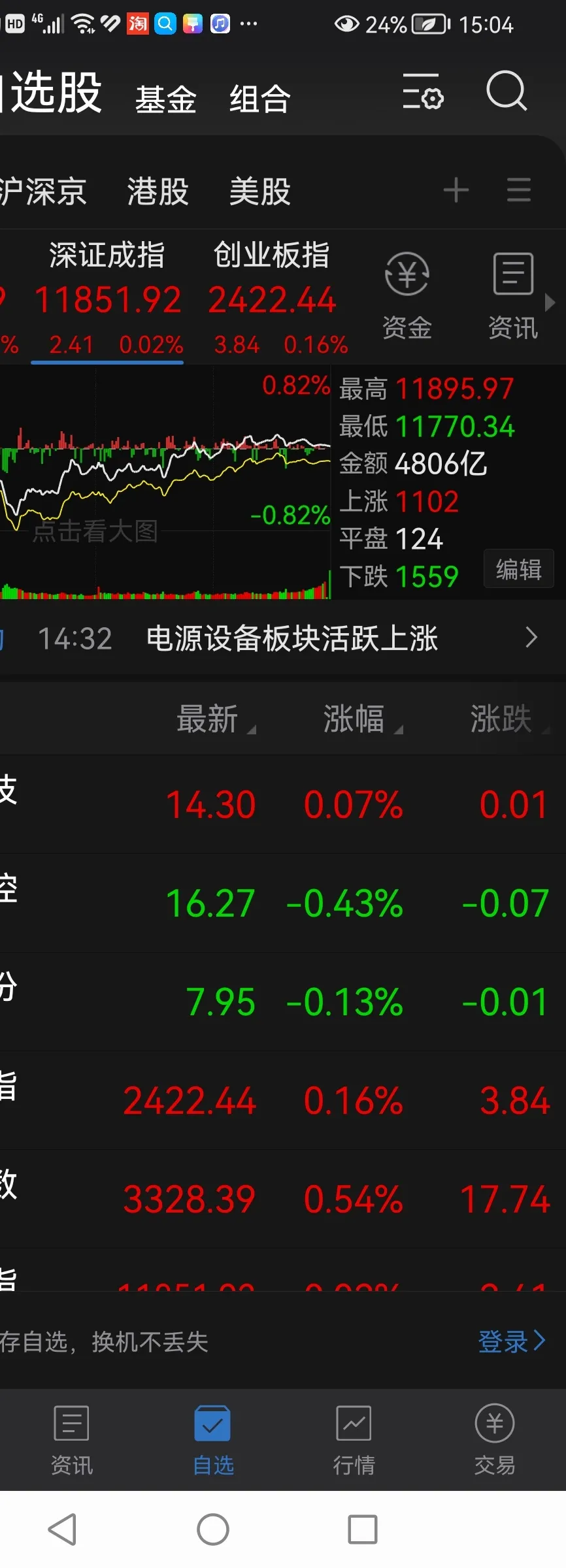
Task: Select the 创业板指 index card
Action: click(272, 297)
